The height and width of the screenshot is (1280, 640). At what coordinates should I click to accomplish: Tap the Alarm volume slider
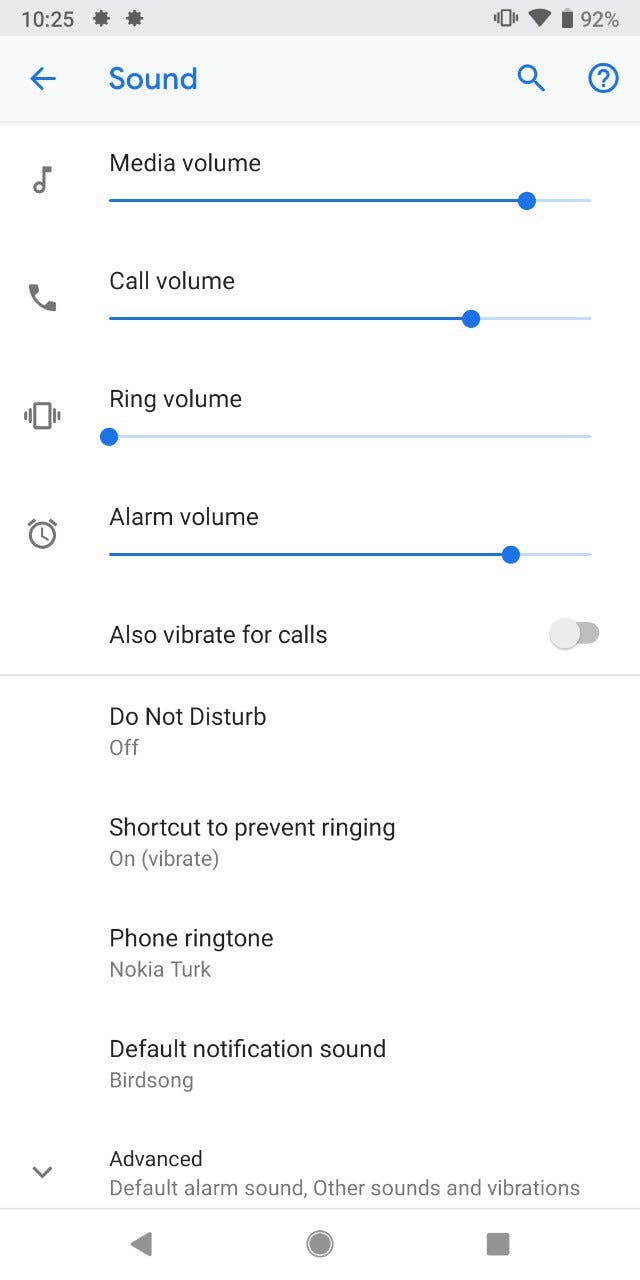click(x=350, y=555)
